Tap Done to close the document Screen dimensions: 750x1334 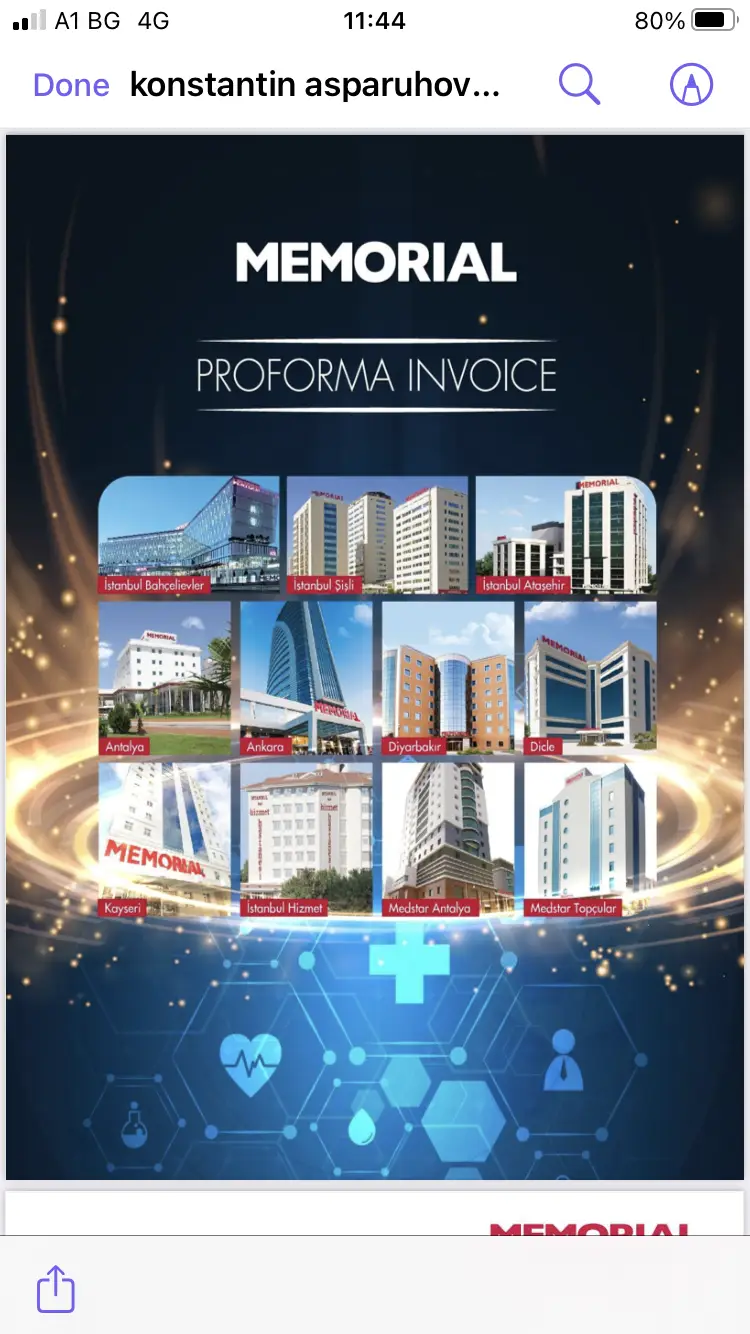[71, 85]
